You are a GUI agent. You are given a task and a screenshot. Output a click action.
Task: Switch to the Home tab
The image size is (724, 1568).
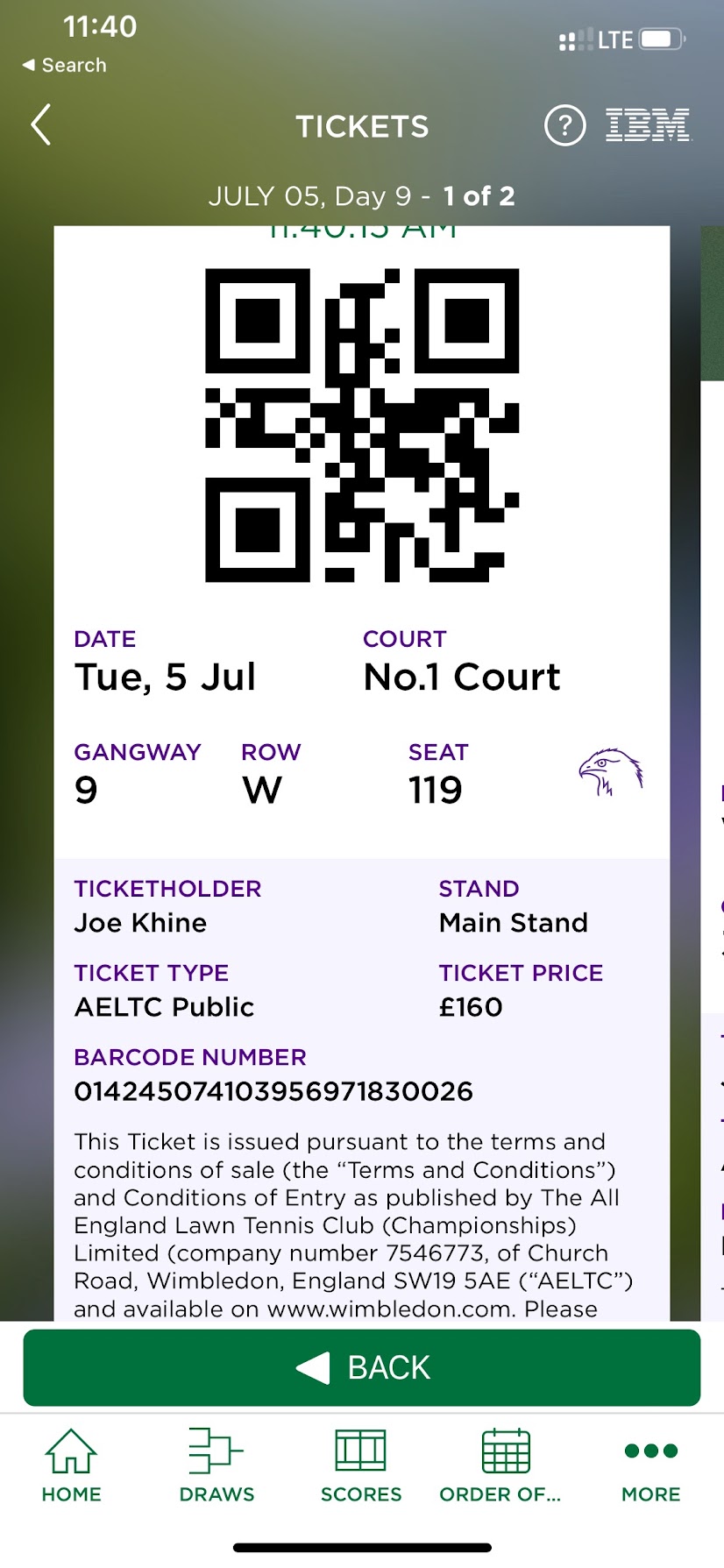71,1465
